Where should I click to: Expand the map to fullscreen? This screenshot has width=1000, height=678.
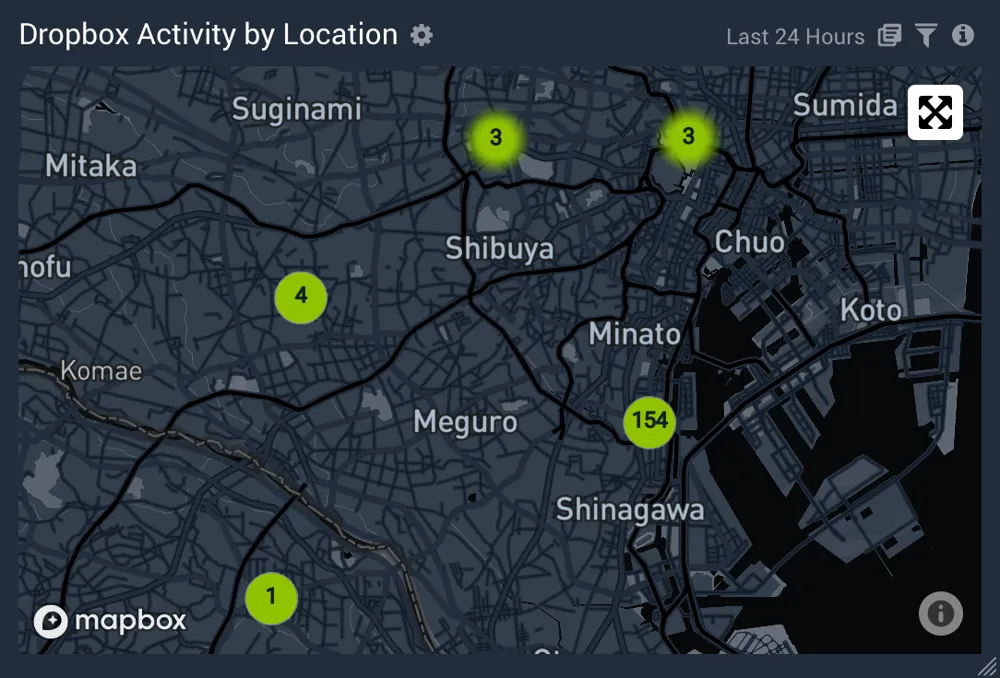[x=934, y=112]
